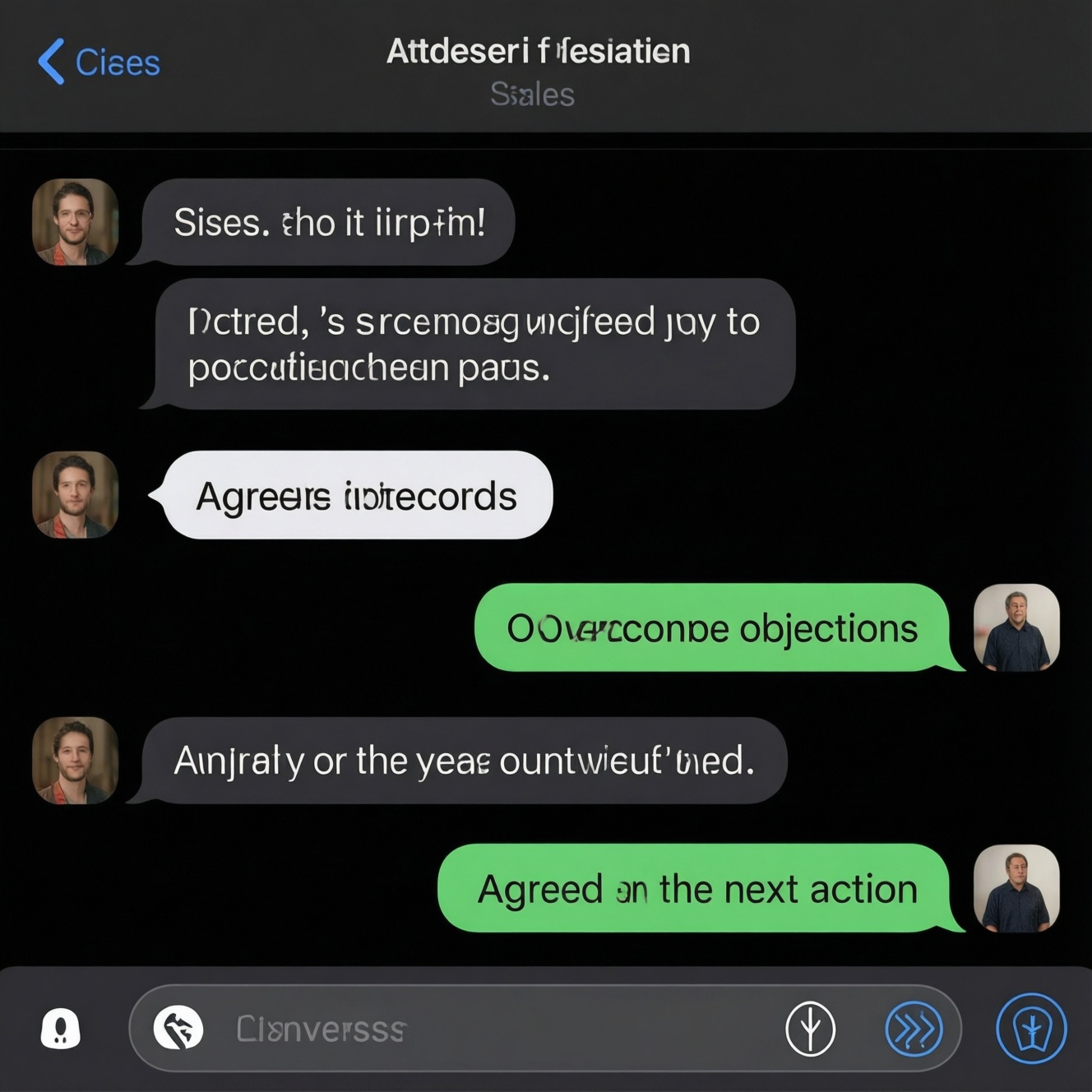Open the blue circular icon beside the input bar
This screenshot has width=1092, height=1092.
coord(1031,1029)
